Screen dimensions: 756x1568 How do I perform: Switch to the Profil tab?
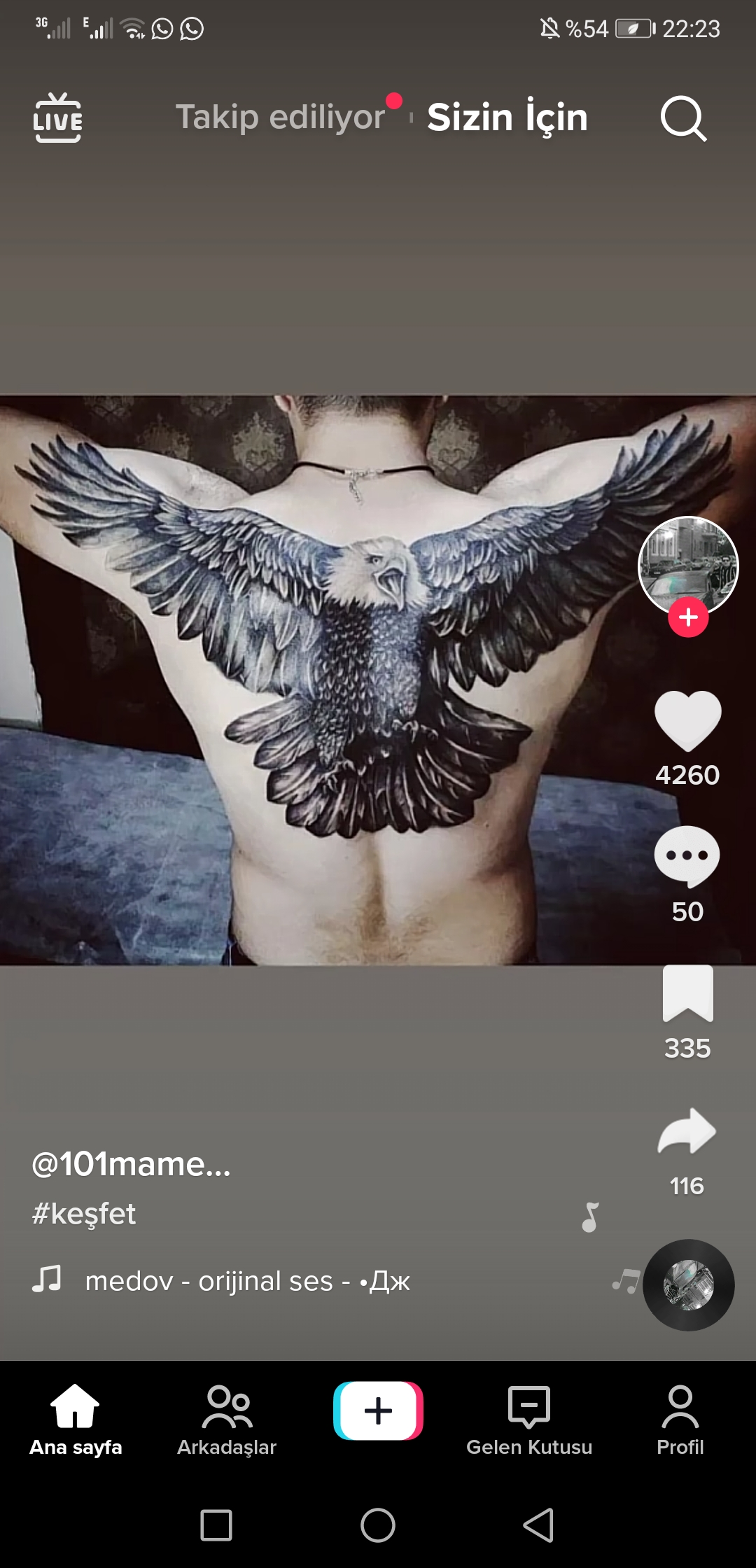coord(680,1420)
